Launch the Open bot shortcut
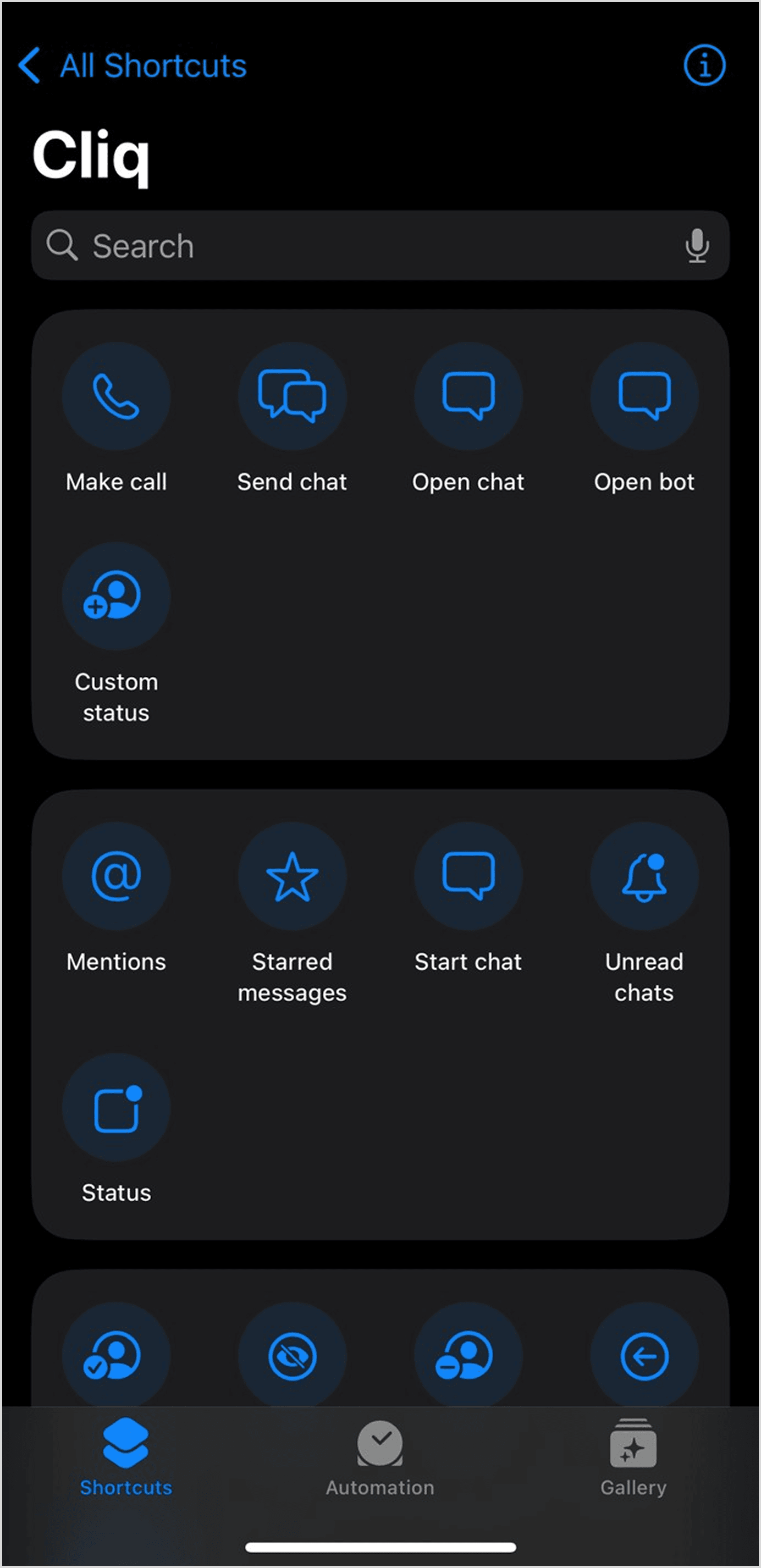Screen dimensions: 761x1568 tap(644, 397)
